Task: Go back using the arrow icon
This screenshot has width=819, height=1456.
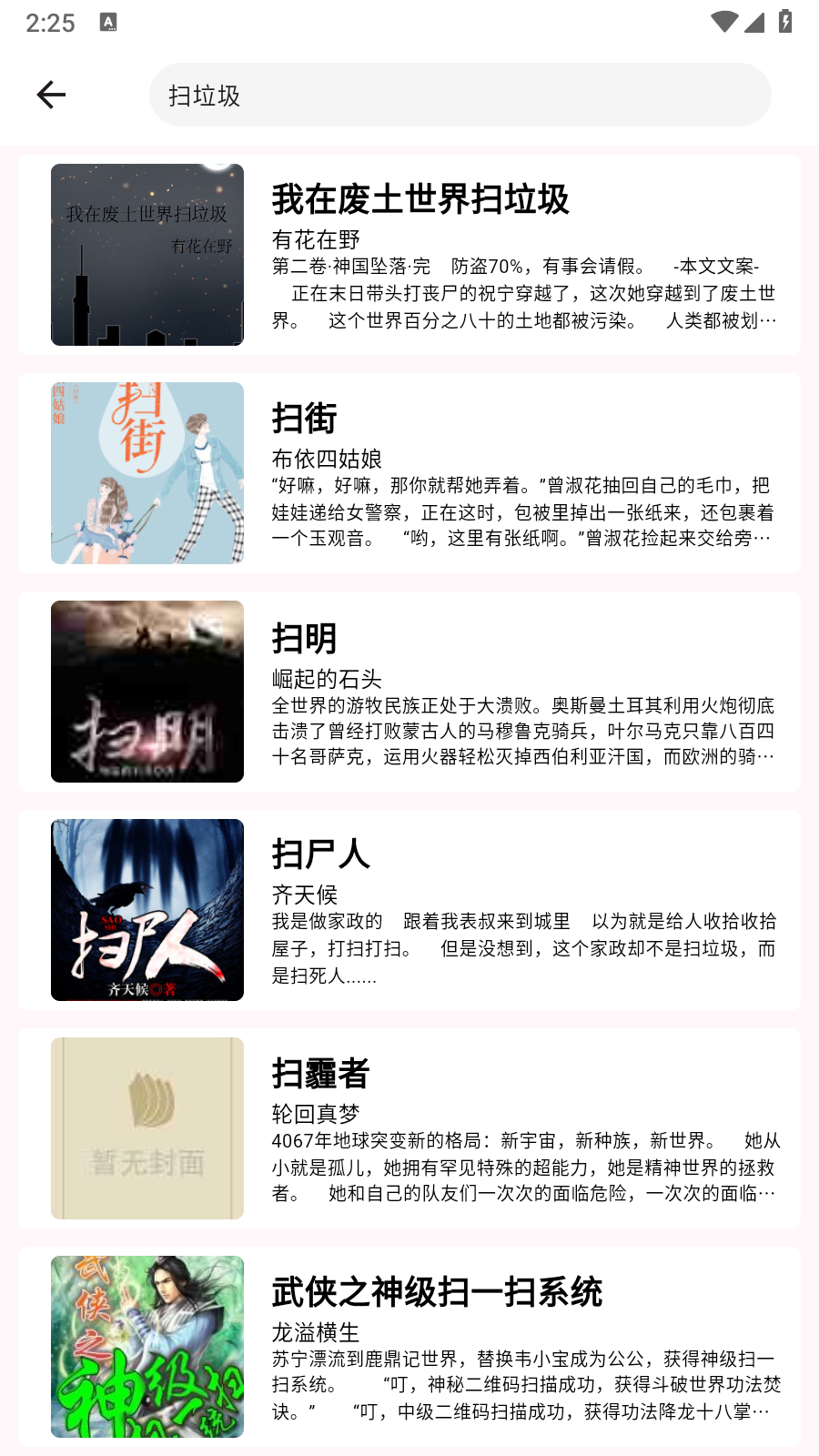Action: point(51,95)
